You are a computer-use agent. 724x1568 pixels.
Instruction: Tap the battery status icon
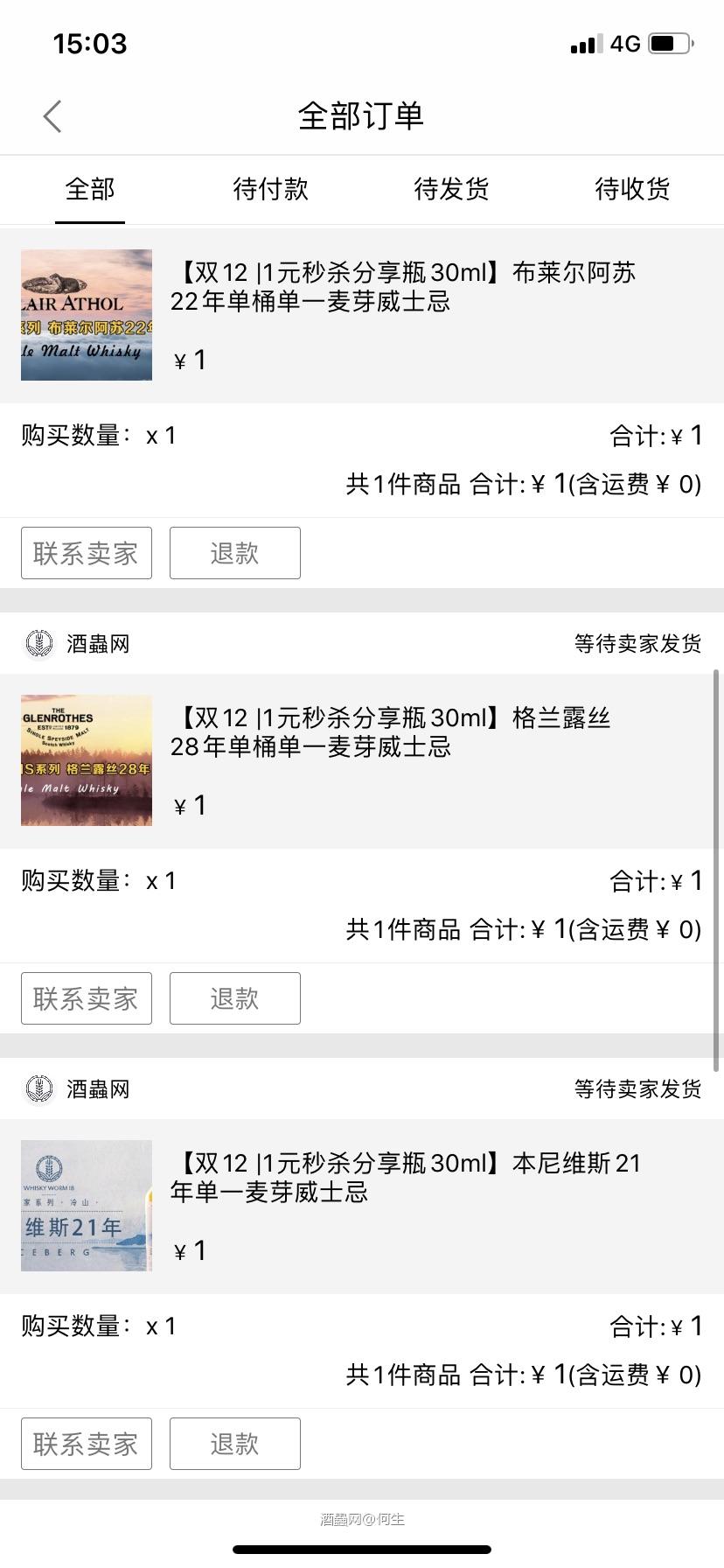[x=666, y=43]
